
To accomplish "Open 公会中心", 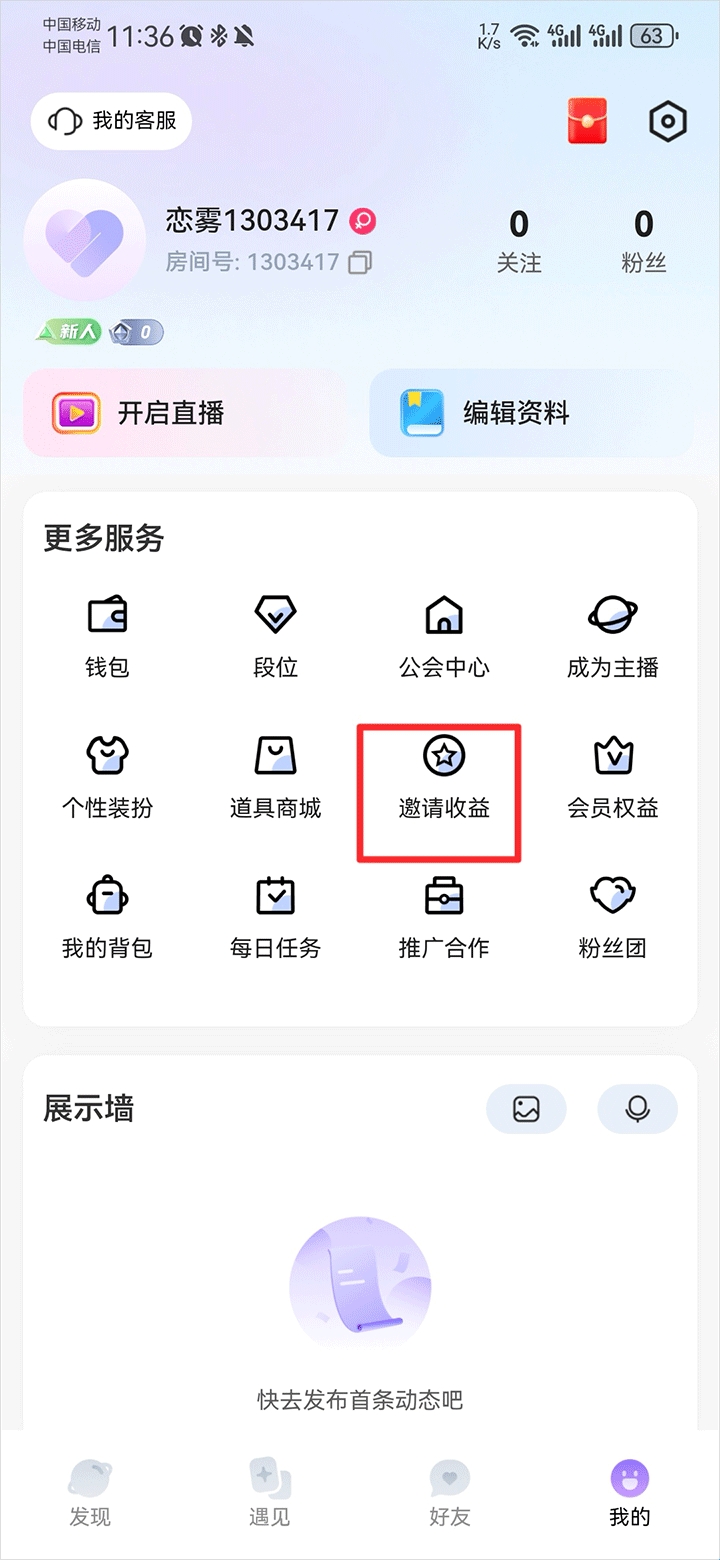I will click(x=444, y=635).
